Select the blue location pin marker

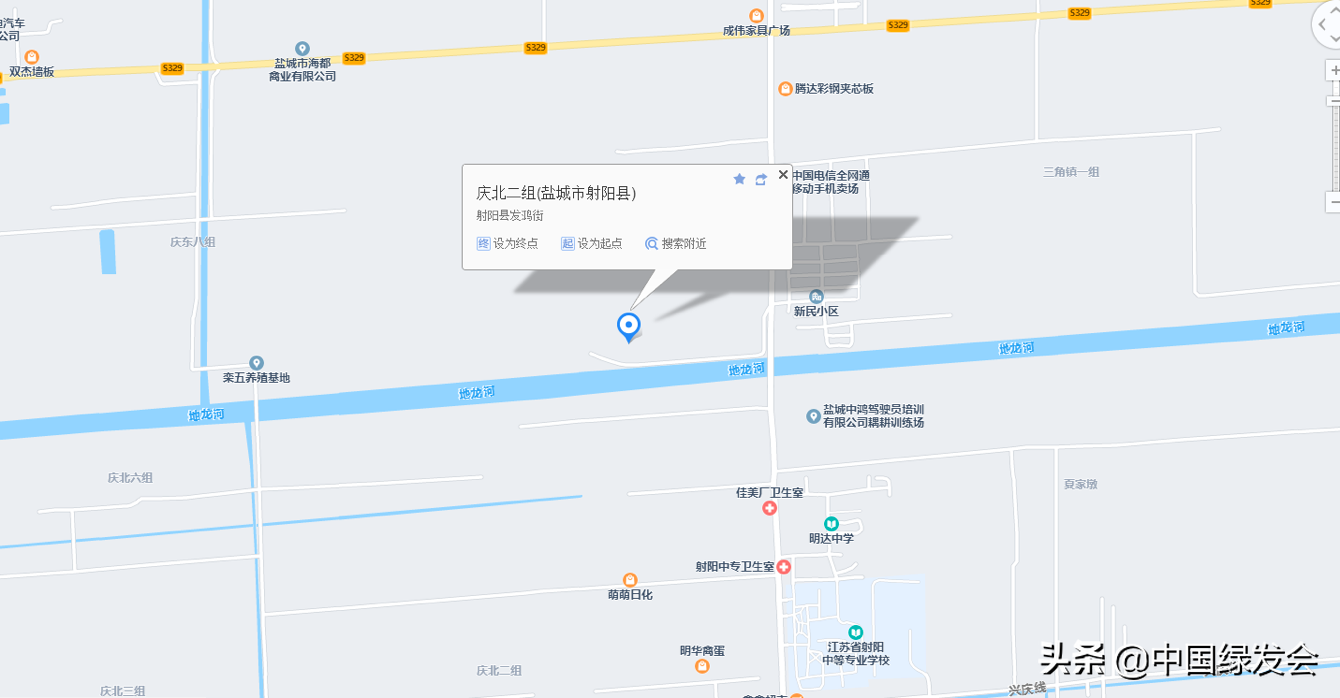click(x=628, y=325)
